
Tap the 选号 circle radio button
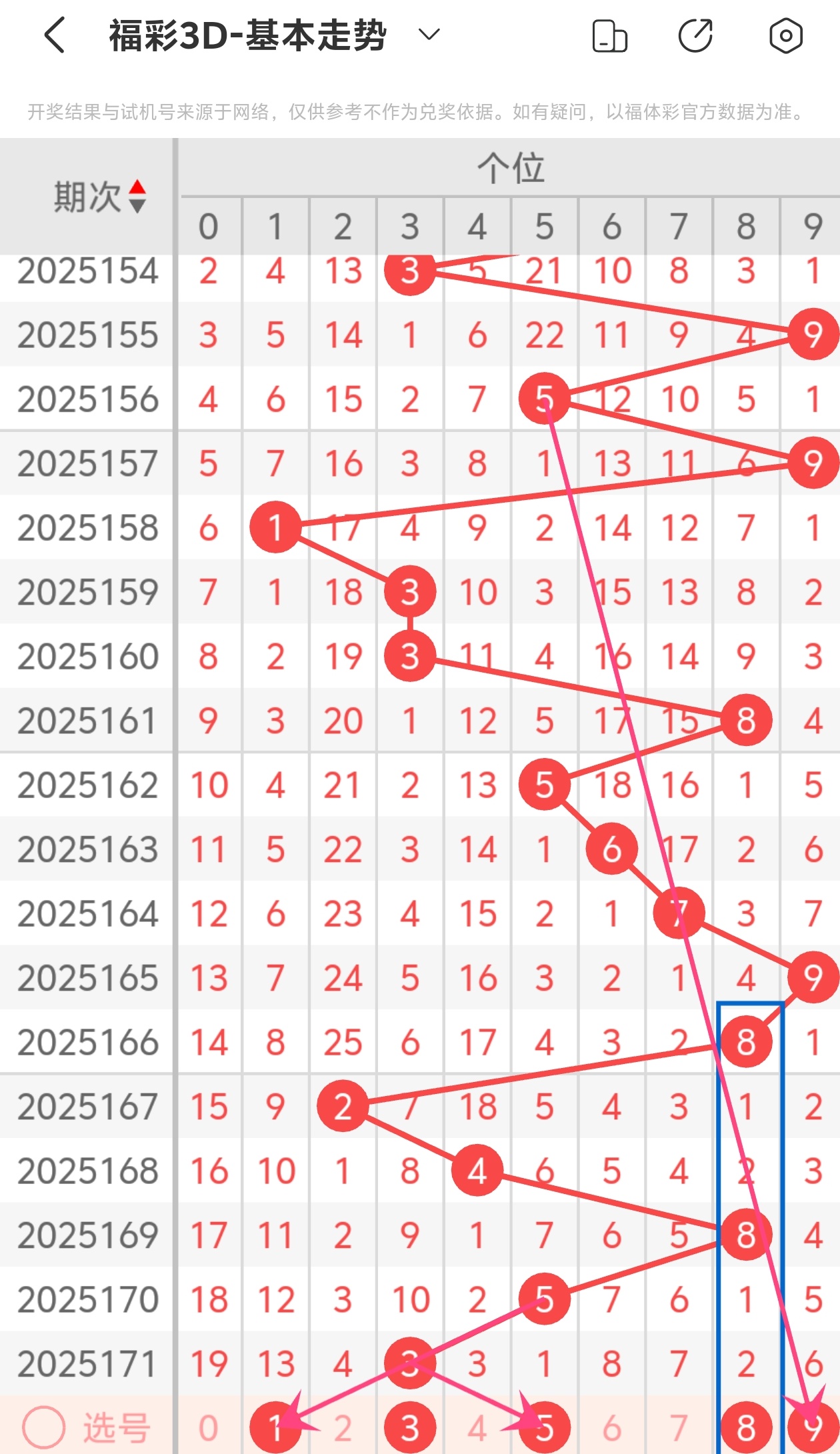point(44,1427)
